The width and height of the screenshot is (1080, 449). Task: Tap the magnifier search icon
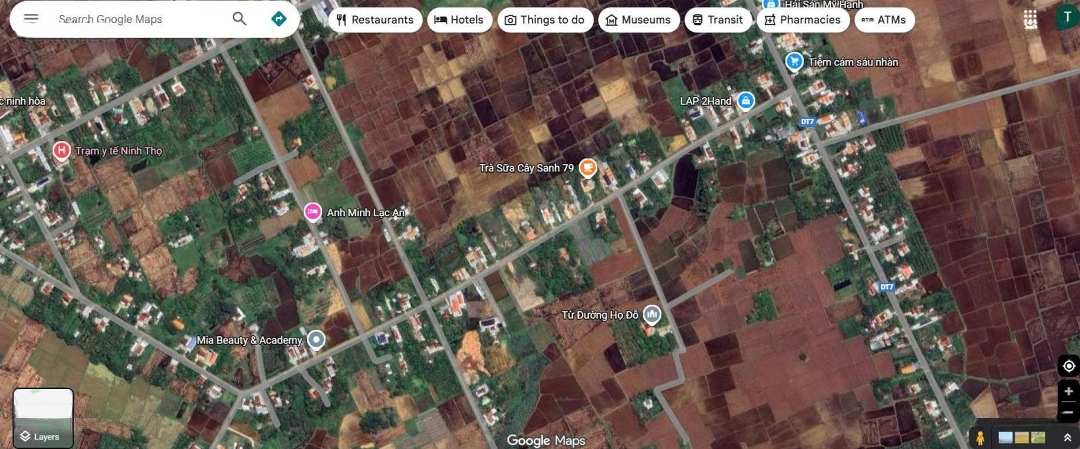click(x=239, y=19)
